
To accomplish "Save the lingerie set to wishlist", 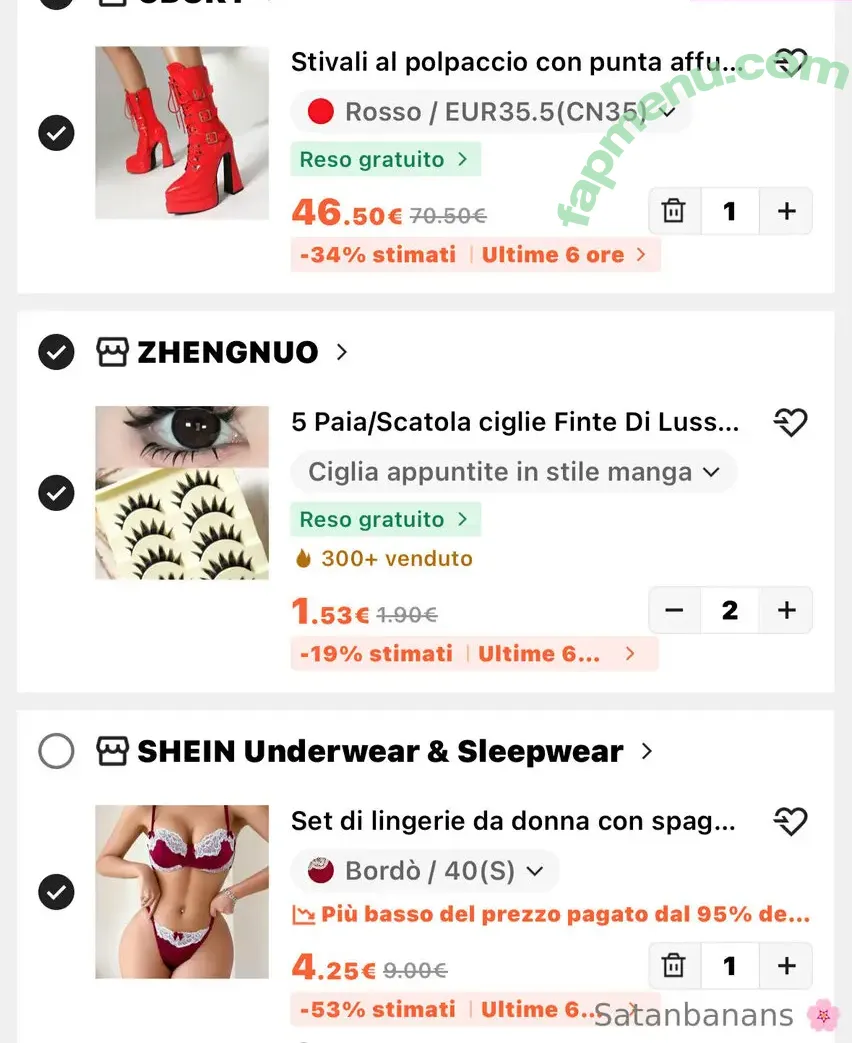I will [790, 822].
